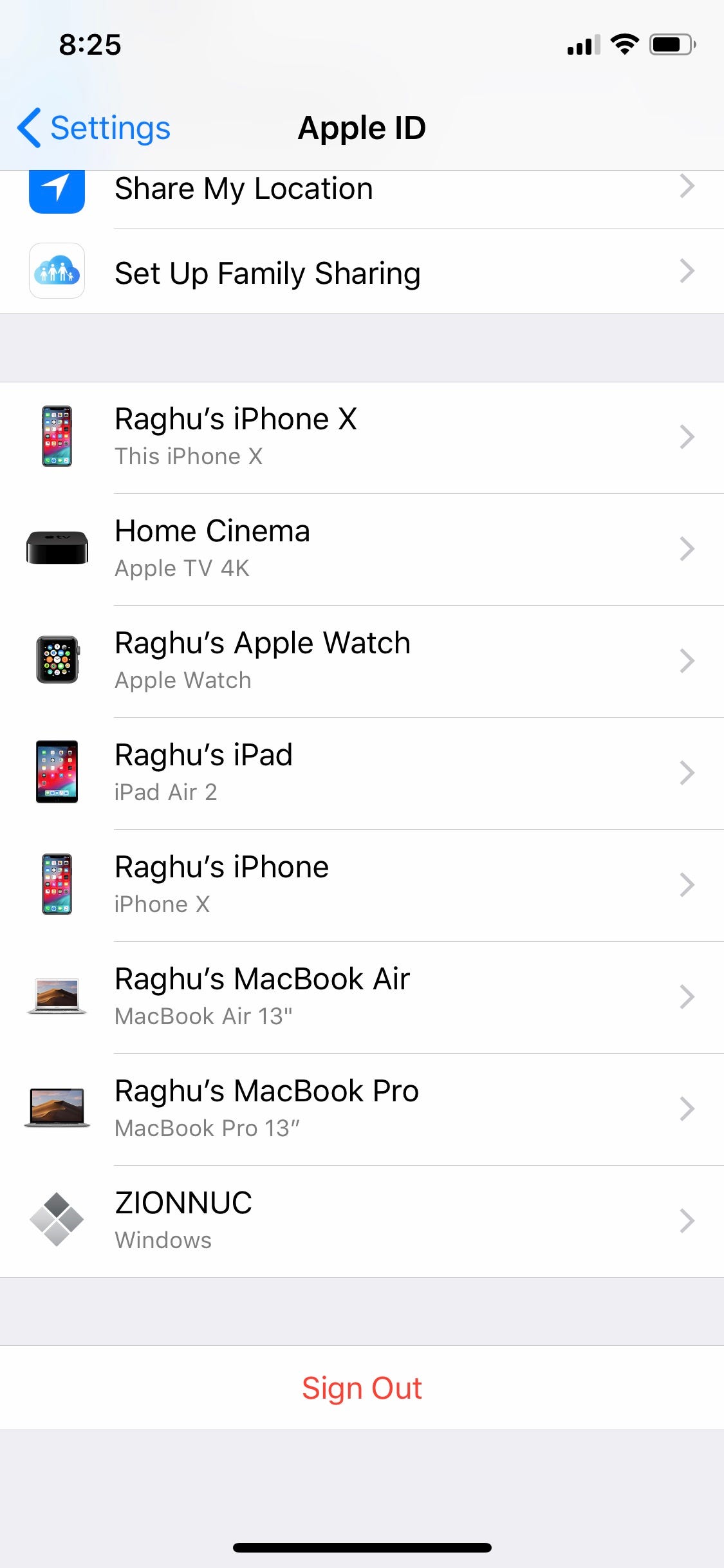The height and width of the screenshot is (1568, 724).
Task: View Raghu's MacBook Air details
Action: [362, 997]
